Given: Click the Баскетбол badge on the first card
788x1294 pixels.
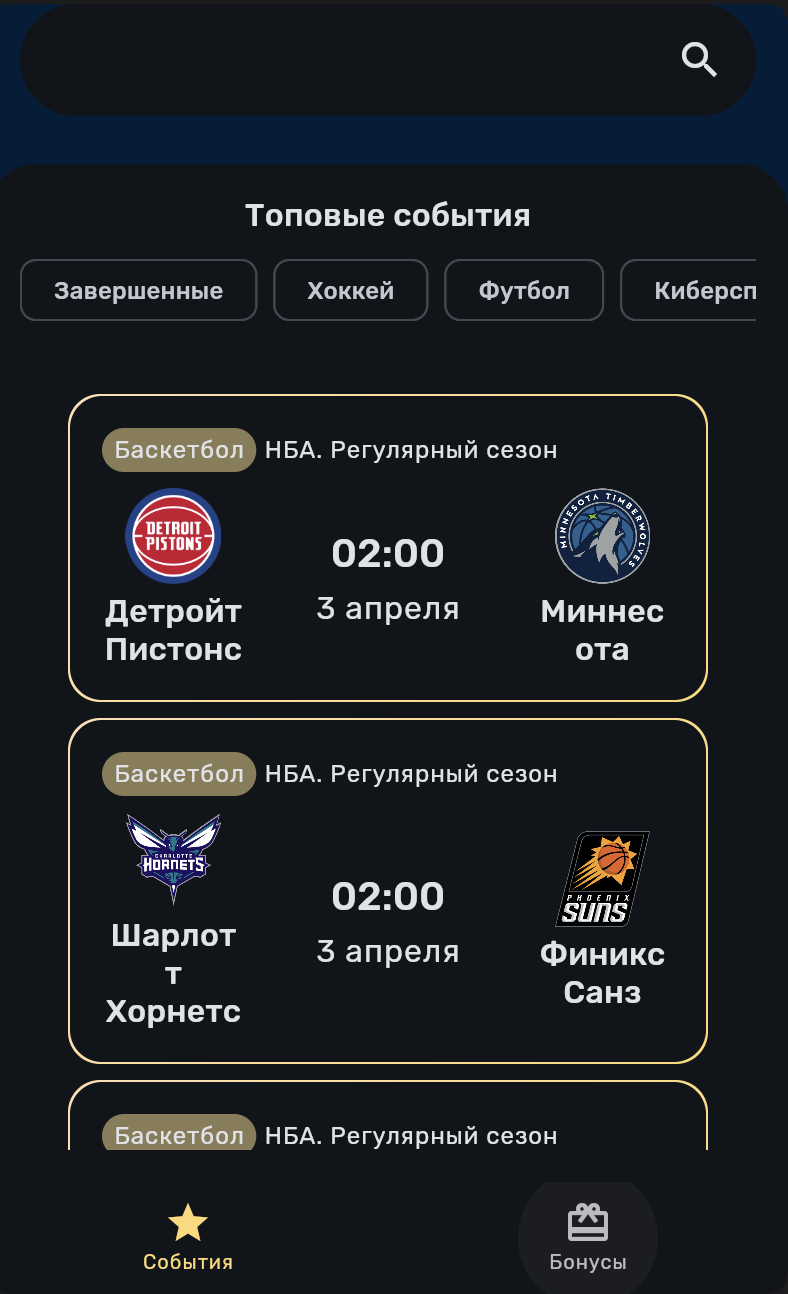Looking at the screenshot, I should pos(178,450).
